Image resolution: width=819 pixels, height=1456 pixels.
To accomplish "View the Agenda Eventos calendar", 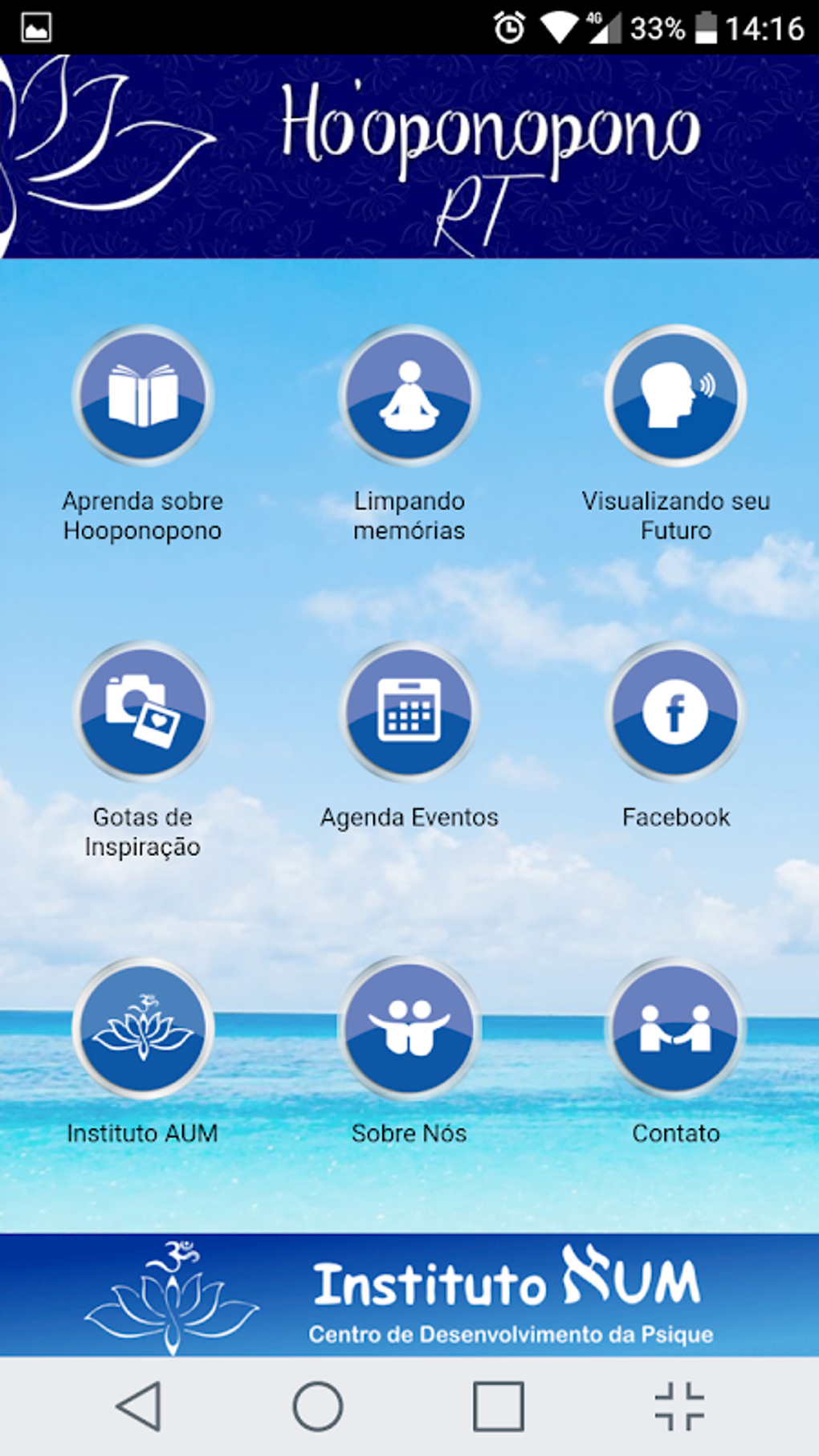I will point(409,712).
